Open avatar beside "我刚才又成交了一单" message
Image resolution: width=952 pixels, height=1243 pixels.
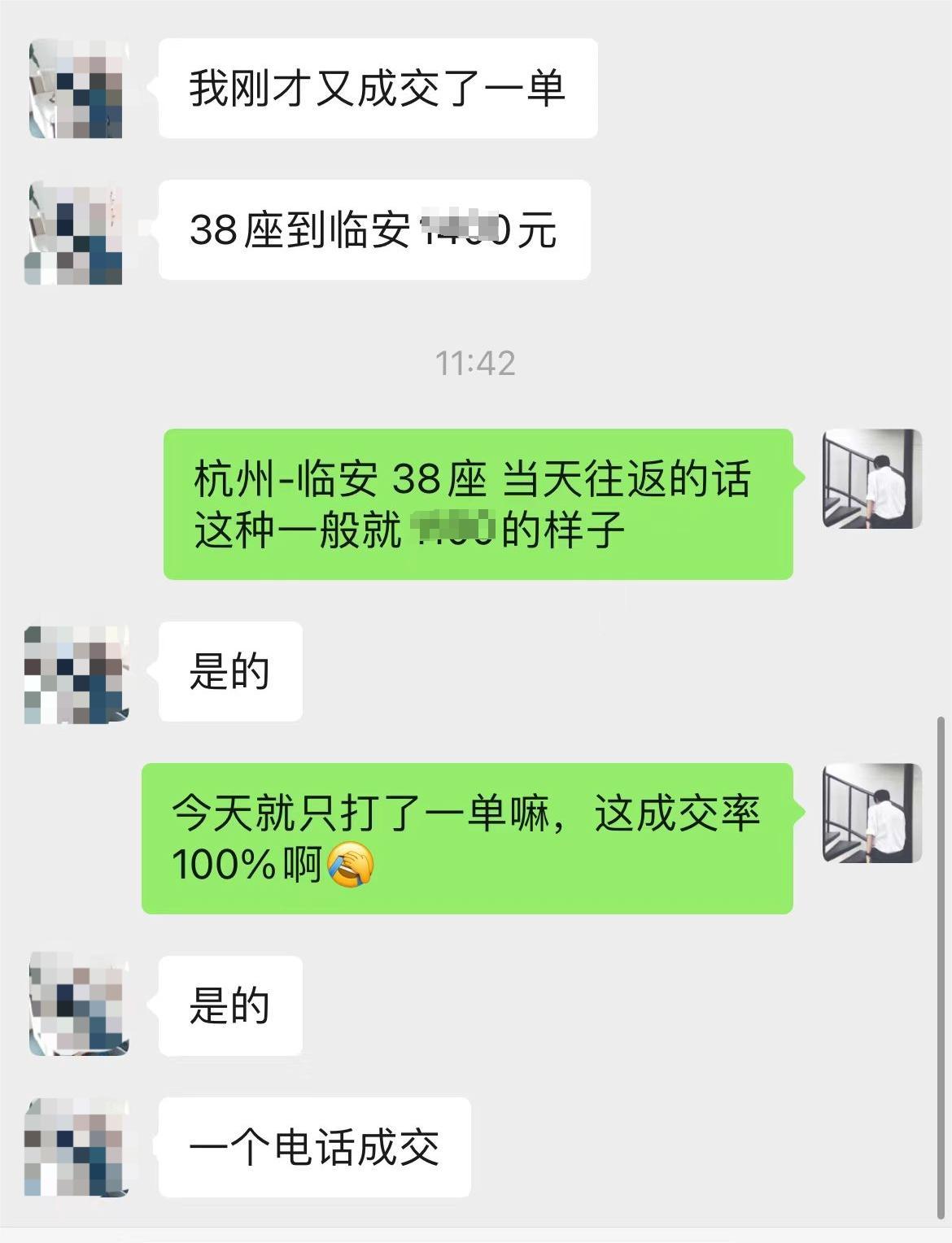(x=76, y=89)
